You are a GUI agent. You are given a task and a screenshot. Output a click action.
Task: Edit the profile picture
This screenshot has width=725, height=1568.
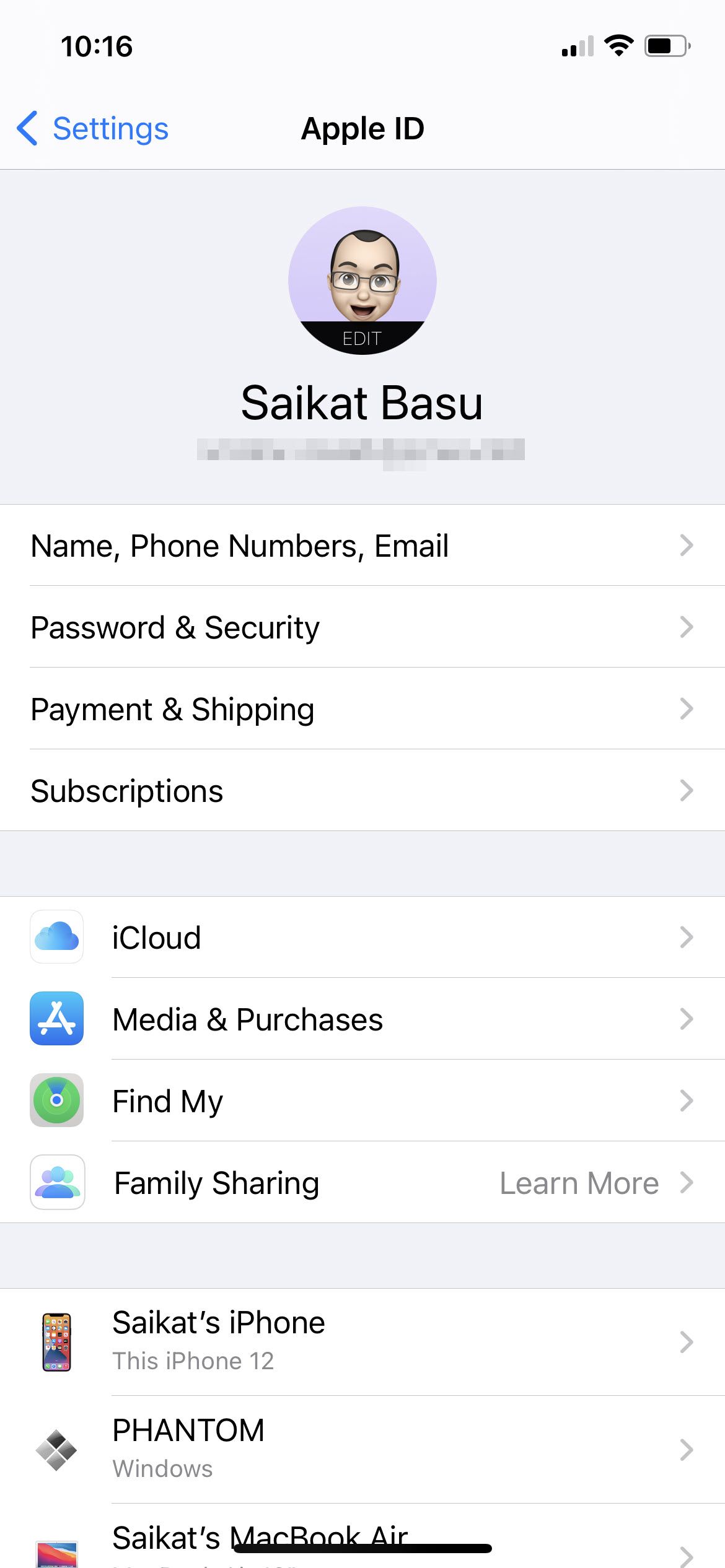[x=362, y=281]
